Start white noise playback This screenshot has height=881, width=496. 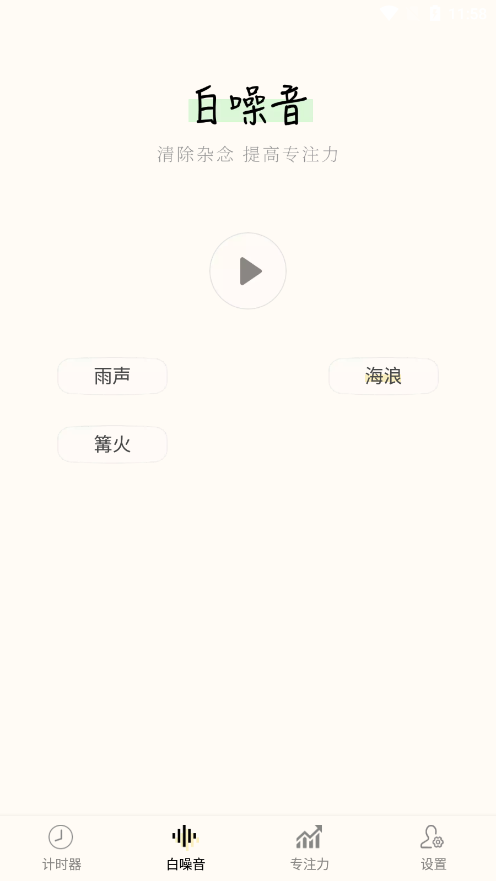pyautogui.click(x=248, y=271)
